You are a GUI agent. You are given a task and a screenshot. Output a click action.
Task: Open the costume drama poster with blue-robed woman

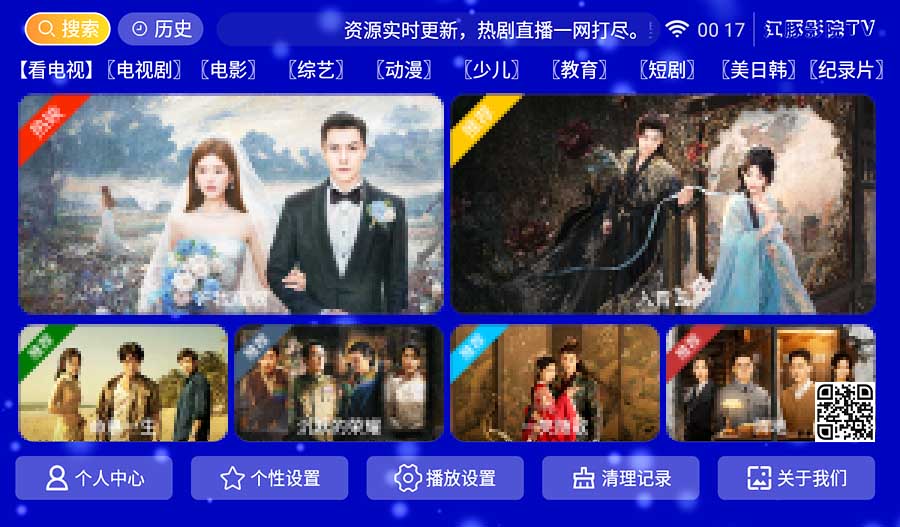click(x=663, y=204)
